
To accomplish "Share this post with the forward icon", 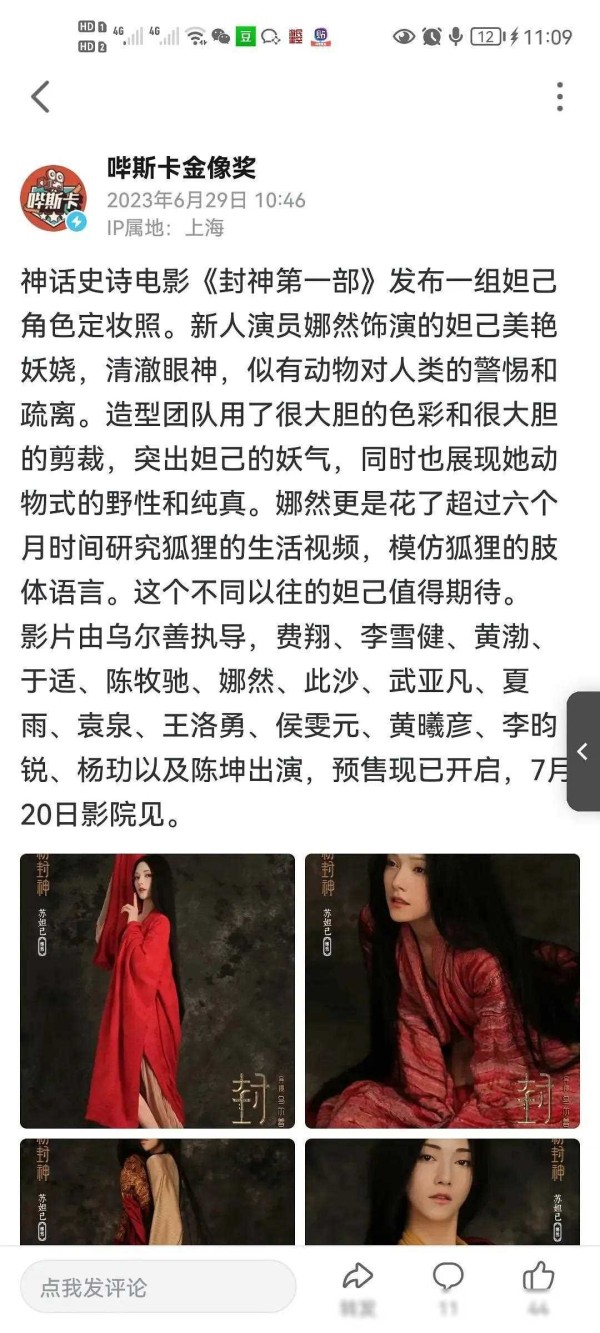I will tap(357, 1276).
